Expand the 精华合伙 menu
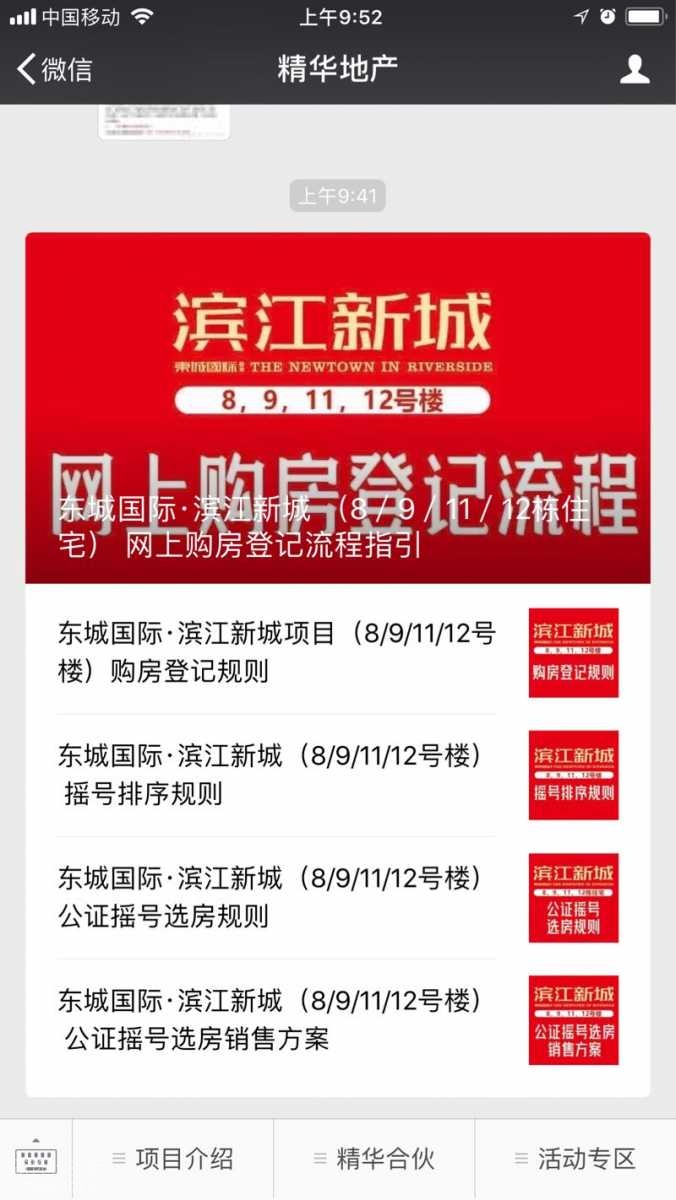This screenshot has height=1200, width=676. coord(374,1159)
